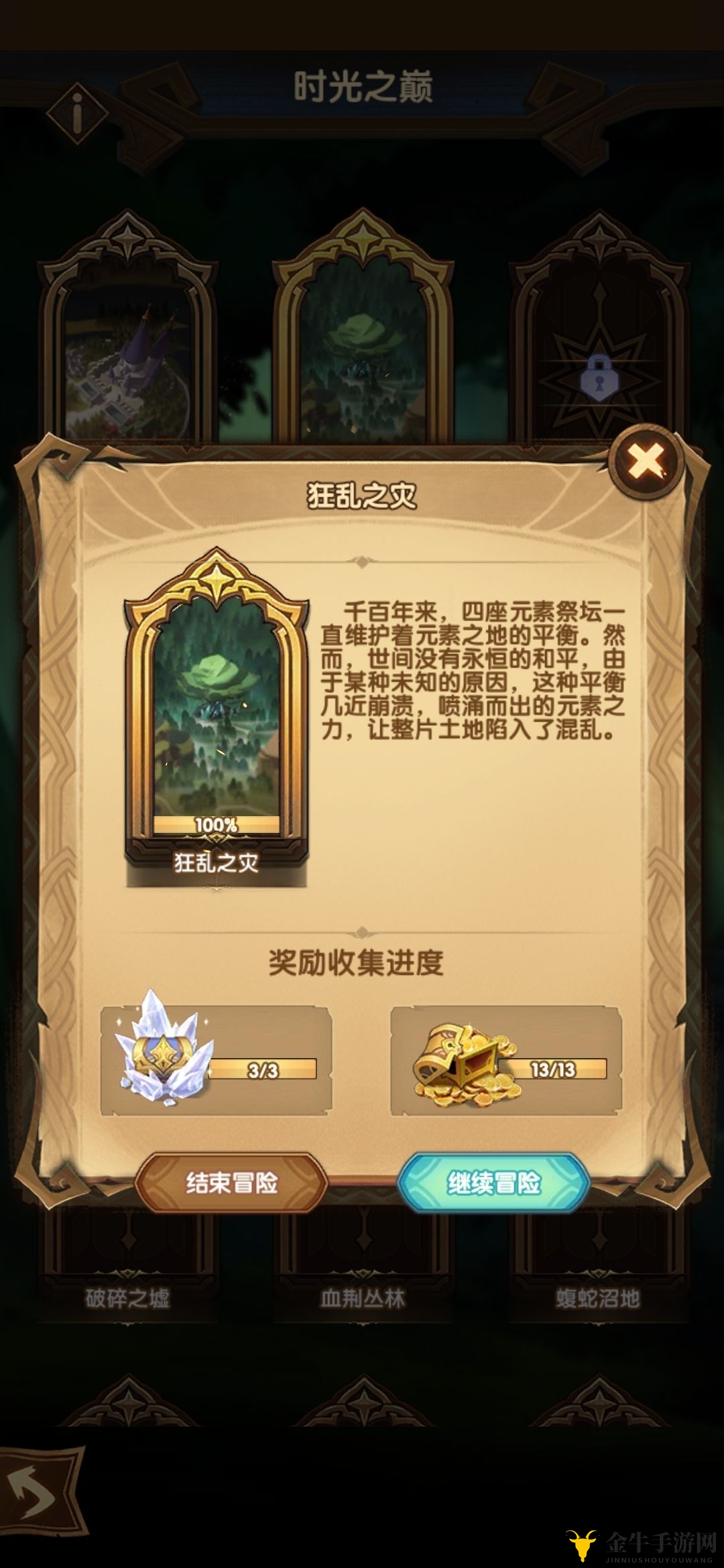
Task: Open the info icon beside 时光之巅
Action: tap(78, 113)
